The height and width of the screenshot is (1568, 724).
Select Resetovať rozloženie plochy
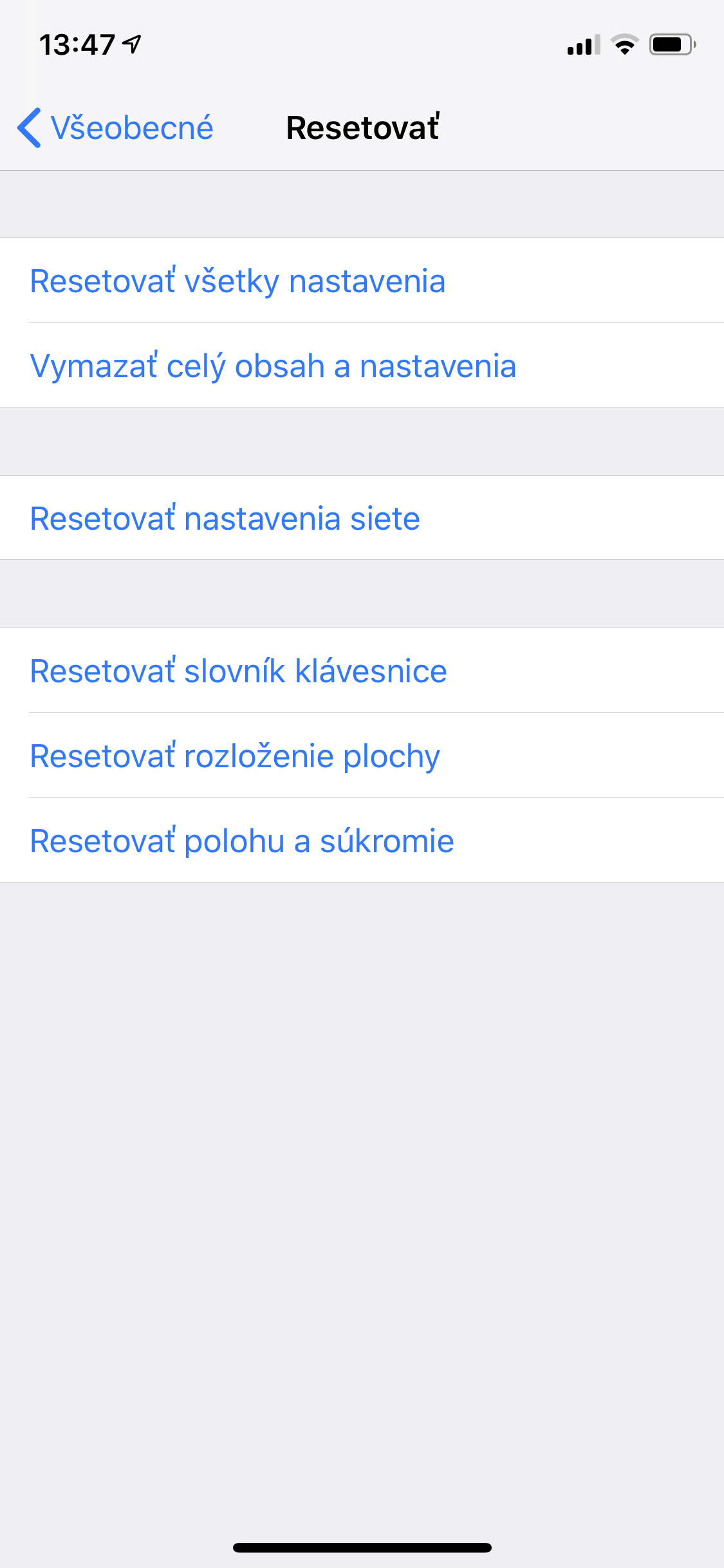[x=362, y=755]
